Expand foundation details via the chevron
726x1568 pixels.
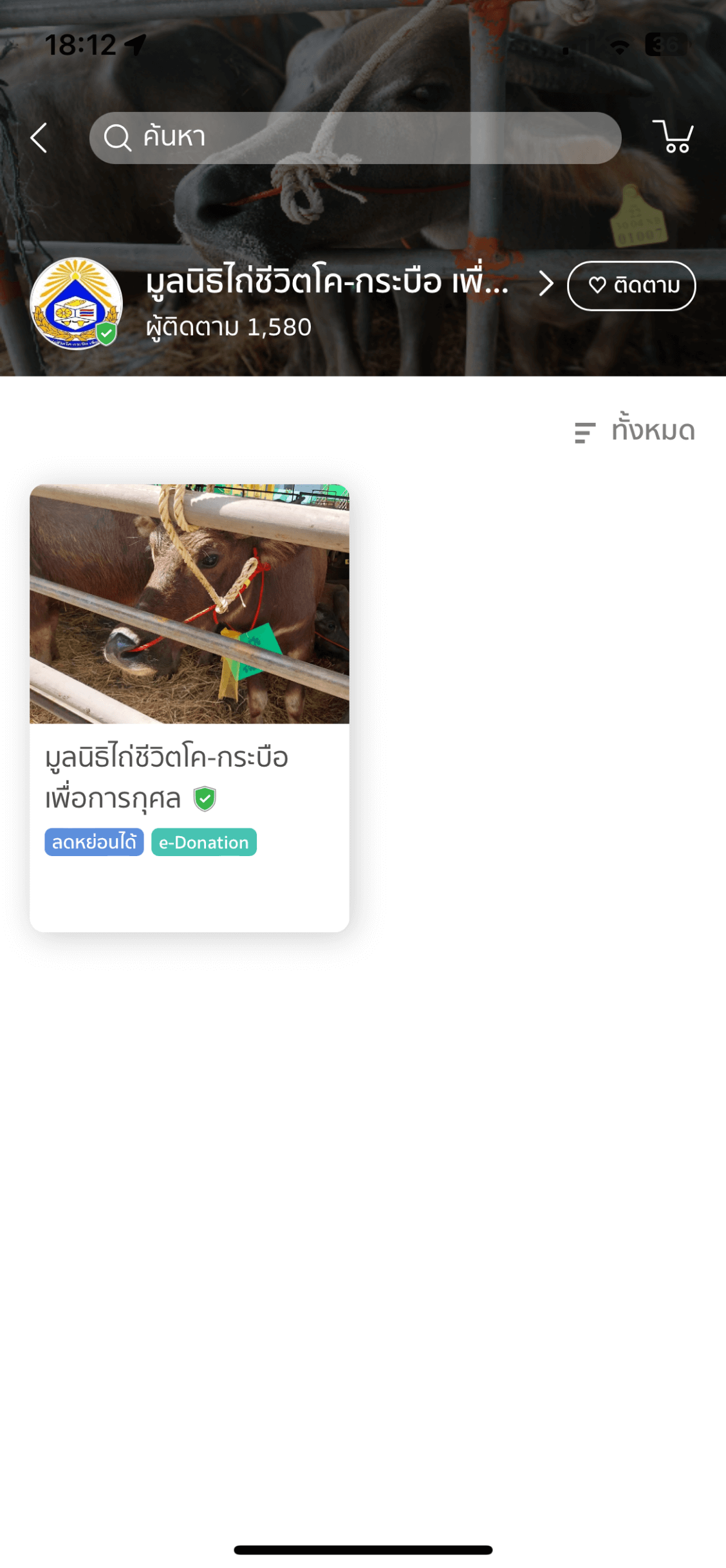point(546,284)
